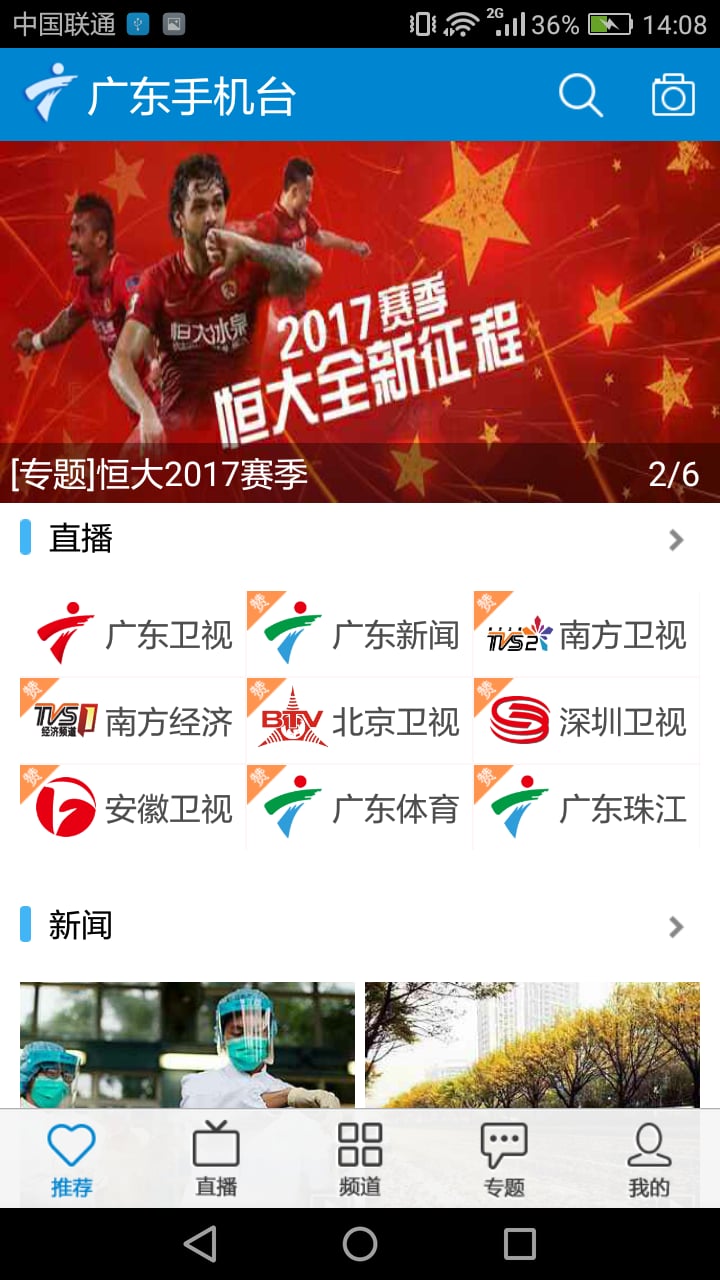Select the 深圳卫视 channel

pyautogui.click(x=587, y=721)
